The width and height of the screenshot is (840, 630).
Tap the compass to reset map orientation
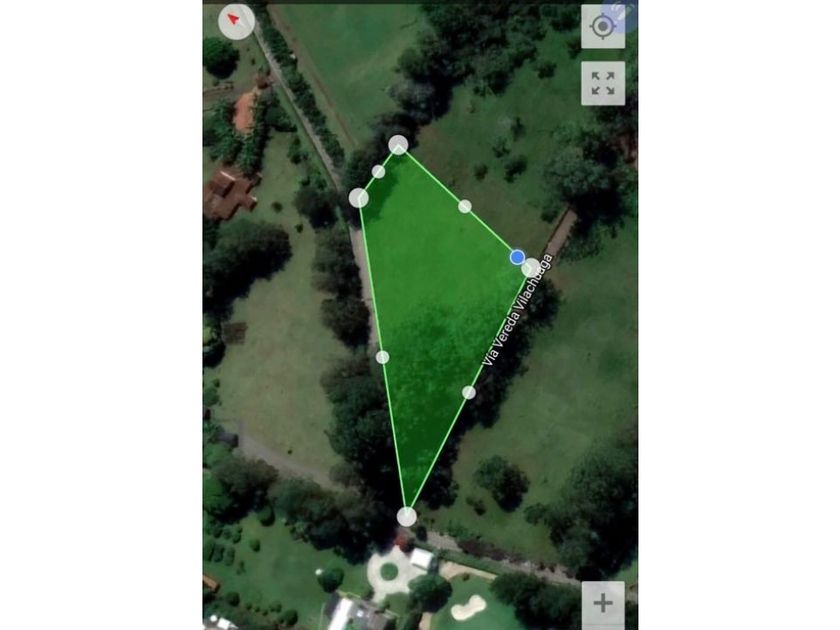tap(237, 20)
